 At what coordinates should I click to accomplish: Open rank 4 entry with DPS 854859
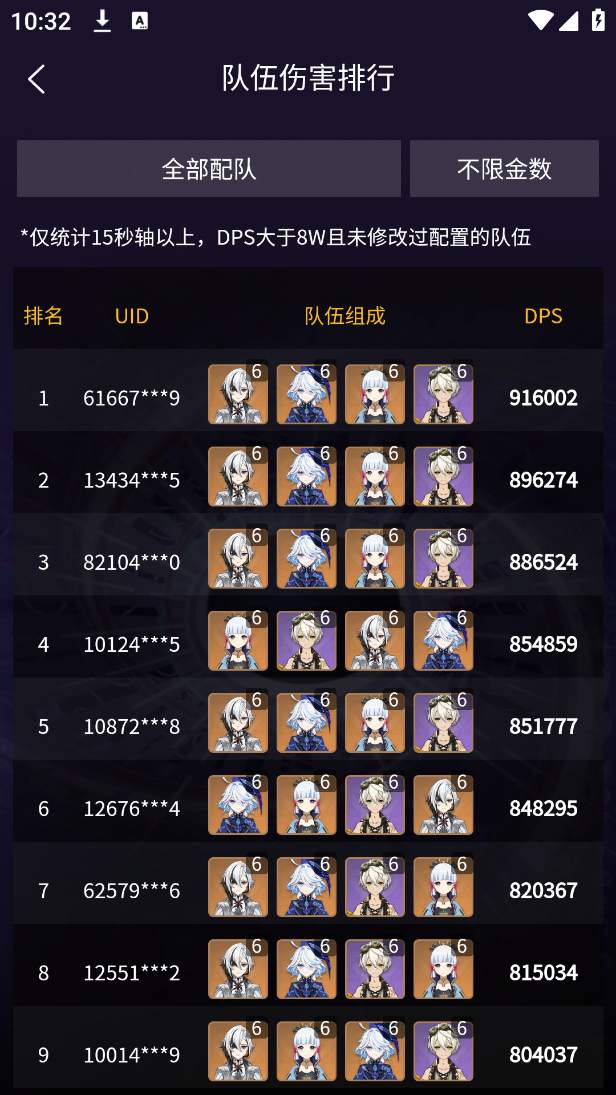[x=308, y=643]
